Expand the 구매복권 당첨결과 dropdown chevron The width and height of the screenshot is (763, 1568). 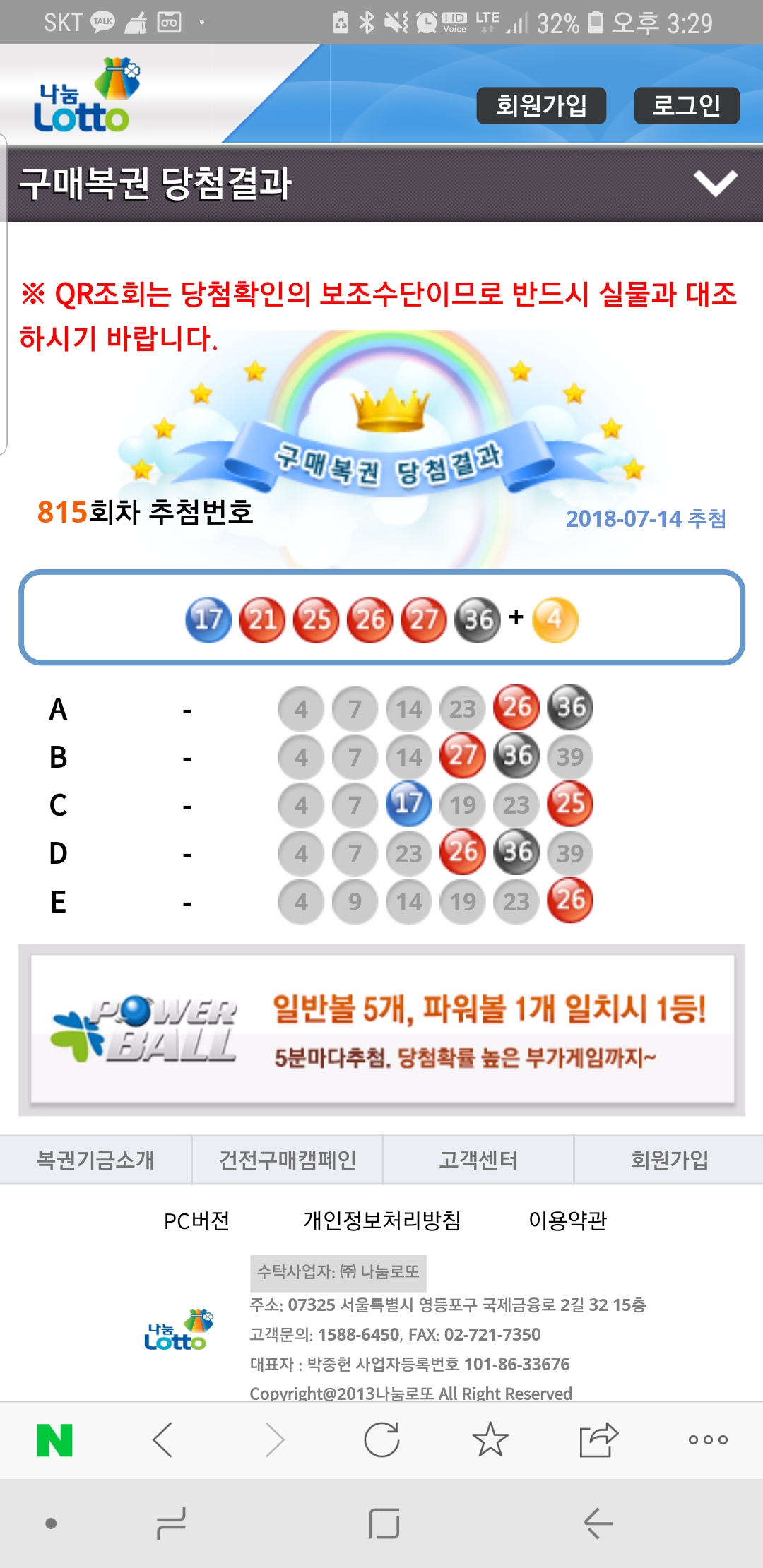[715, 184]
